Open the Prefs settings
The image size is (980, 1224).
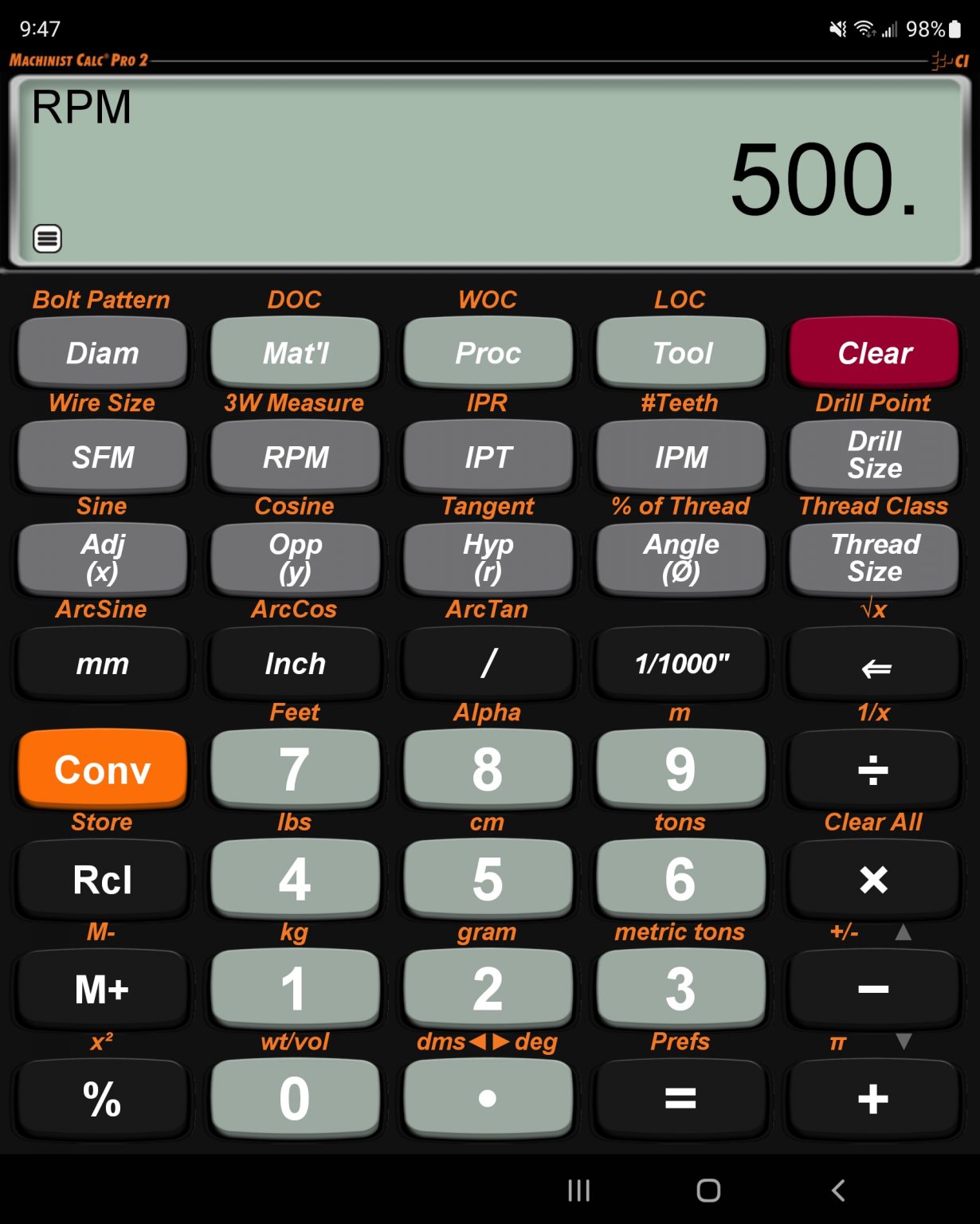(680, 1042)
